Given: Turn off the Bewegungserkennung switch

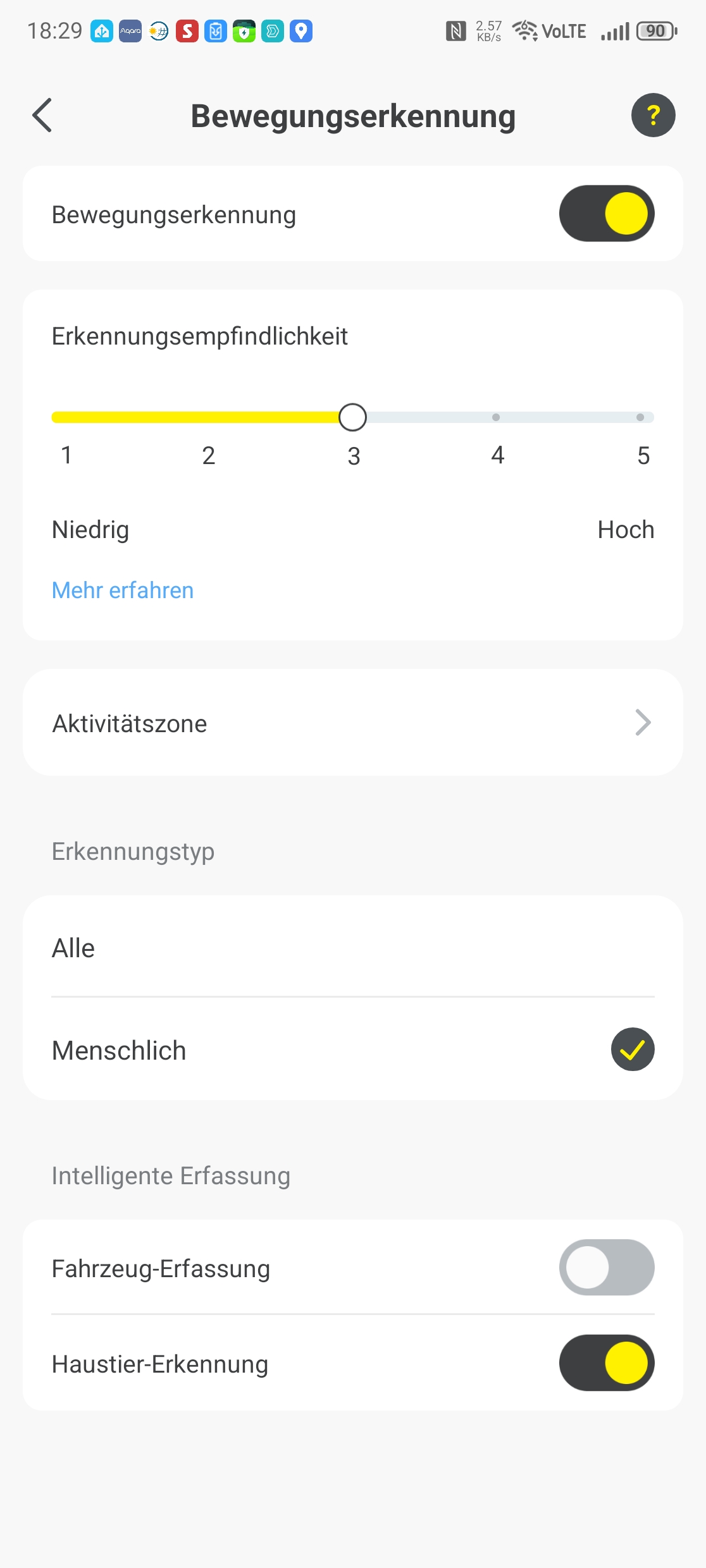Looking at the screenshot, I should [x=606, y=214].
